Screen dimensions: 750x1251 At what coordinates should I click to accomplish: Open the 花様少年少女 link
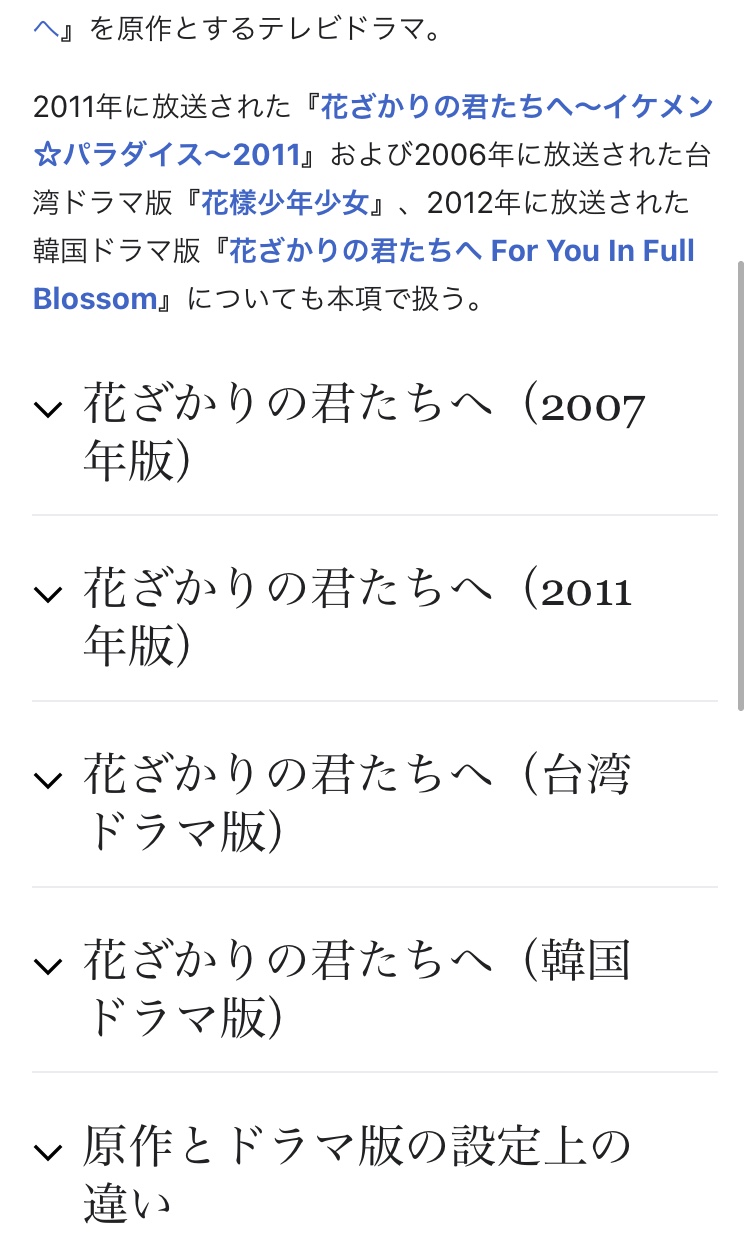pos(285,204)
